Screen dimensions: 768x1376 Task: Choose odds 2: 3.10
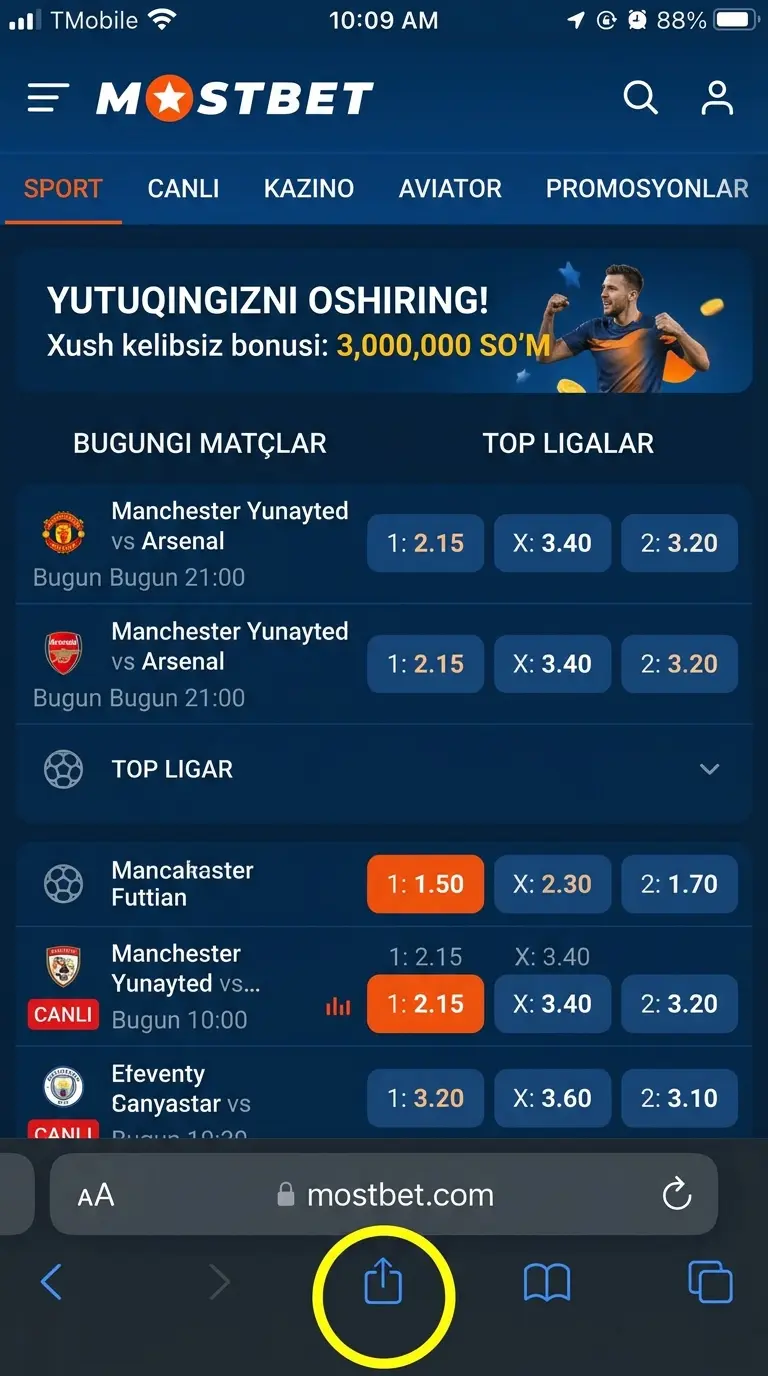coord(680,1098)
